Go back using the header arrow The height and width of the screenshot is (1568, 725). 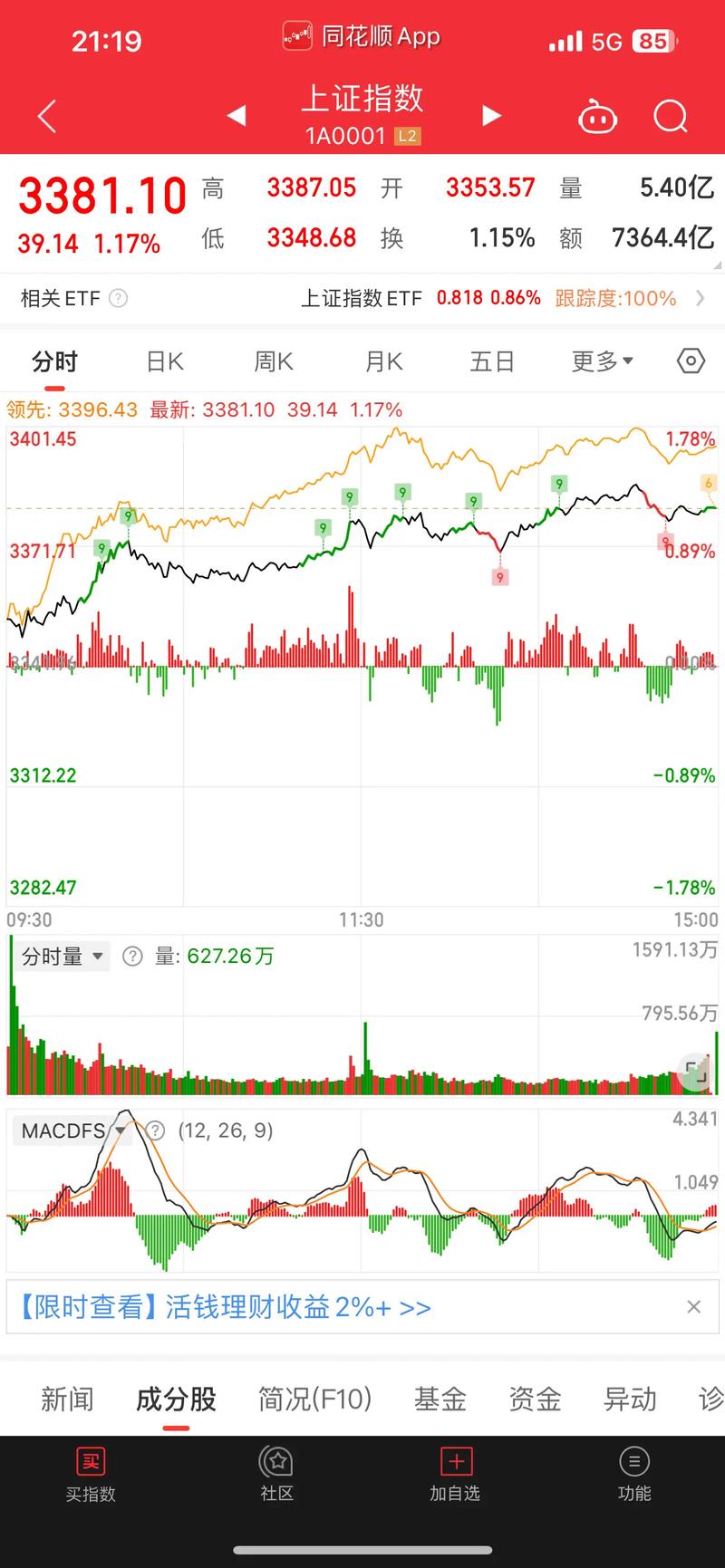pyautogui.click(x=47, y=117)
